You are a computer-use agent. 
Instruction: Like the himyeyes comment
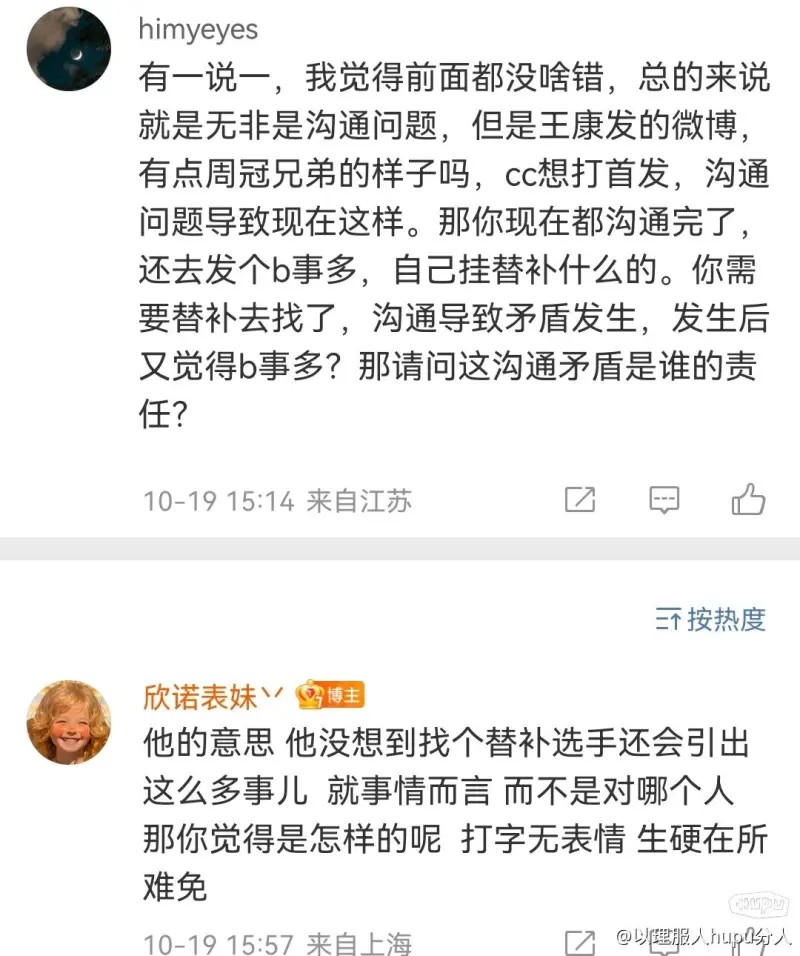748,500
